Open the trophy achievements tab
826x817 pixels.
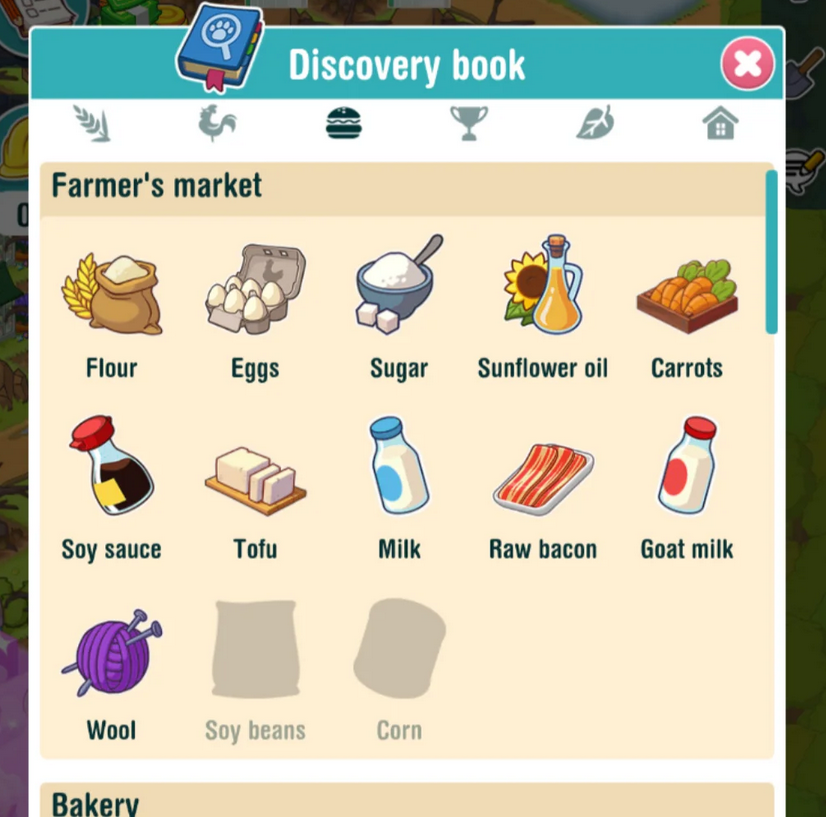(x=469, y=124)
